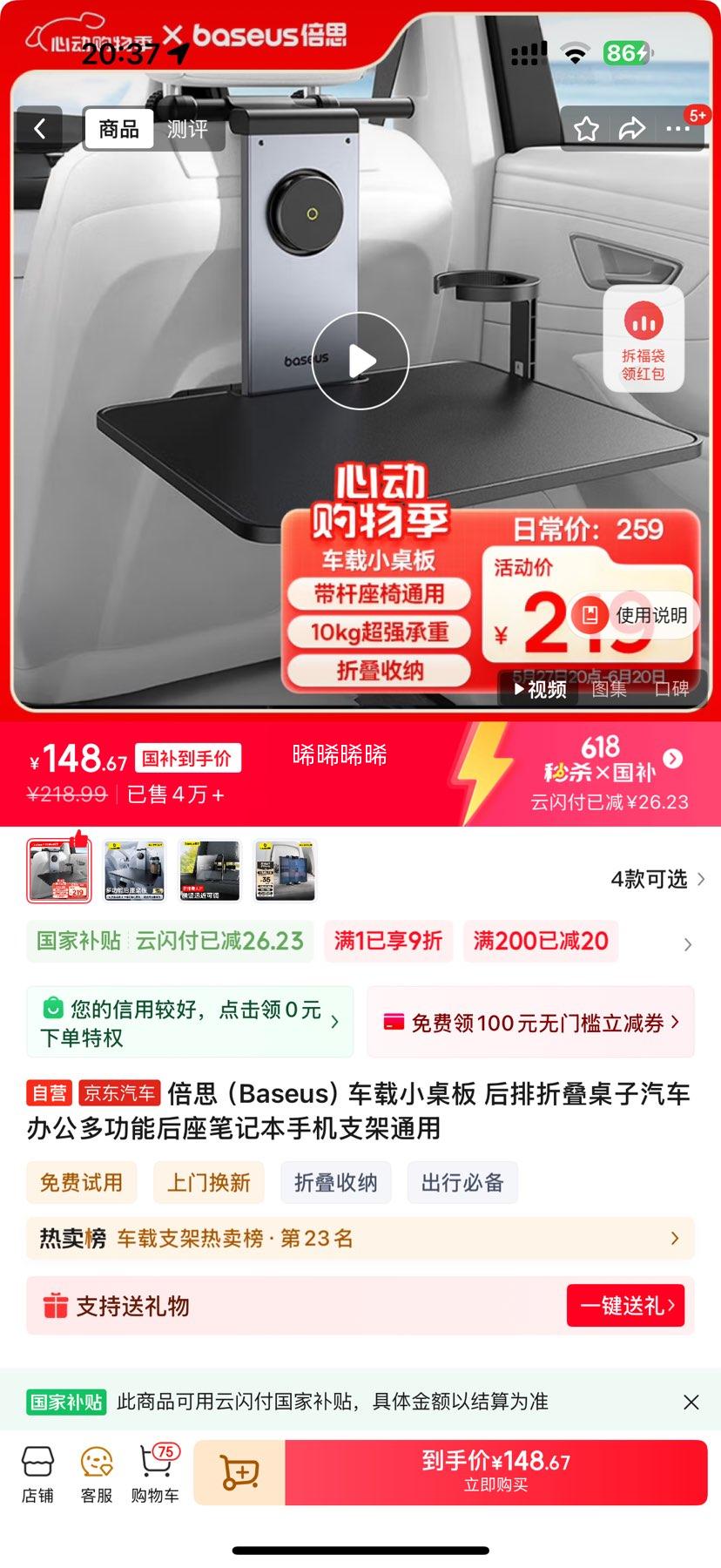Tap 一键送礼 gift button
The width and height of the screenshot is (721, 1568).
[625, 1306]
